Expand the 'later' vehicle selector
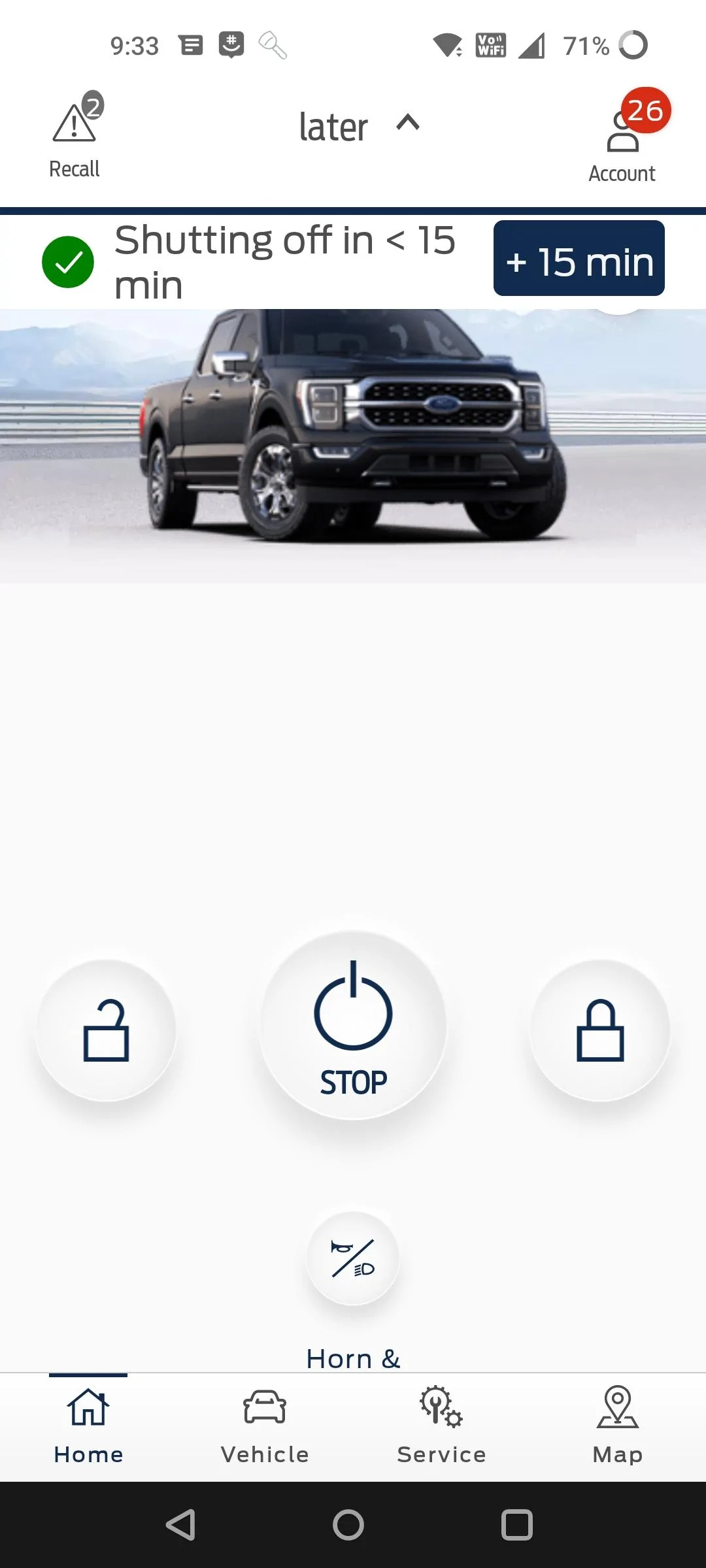Viewport: 706px width, 1568px height. click(x=358, y=126)
